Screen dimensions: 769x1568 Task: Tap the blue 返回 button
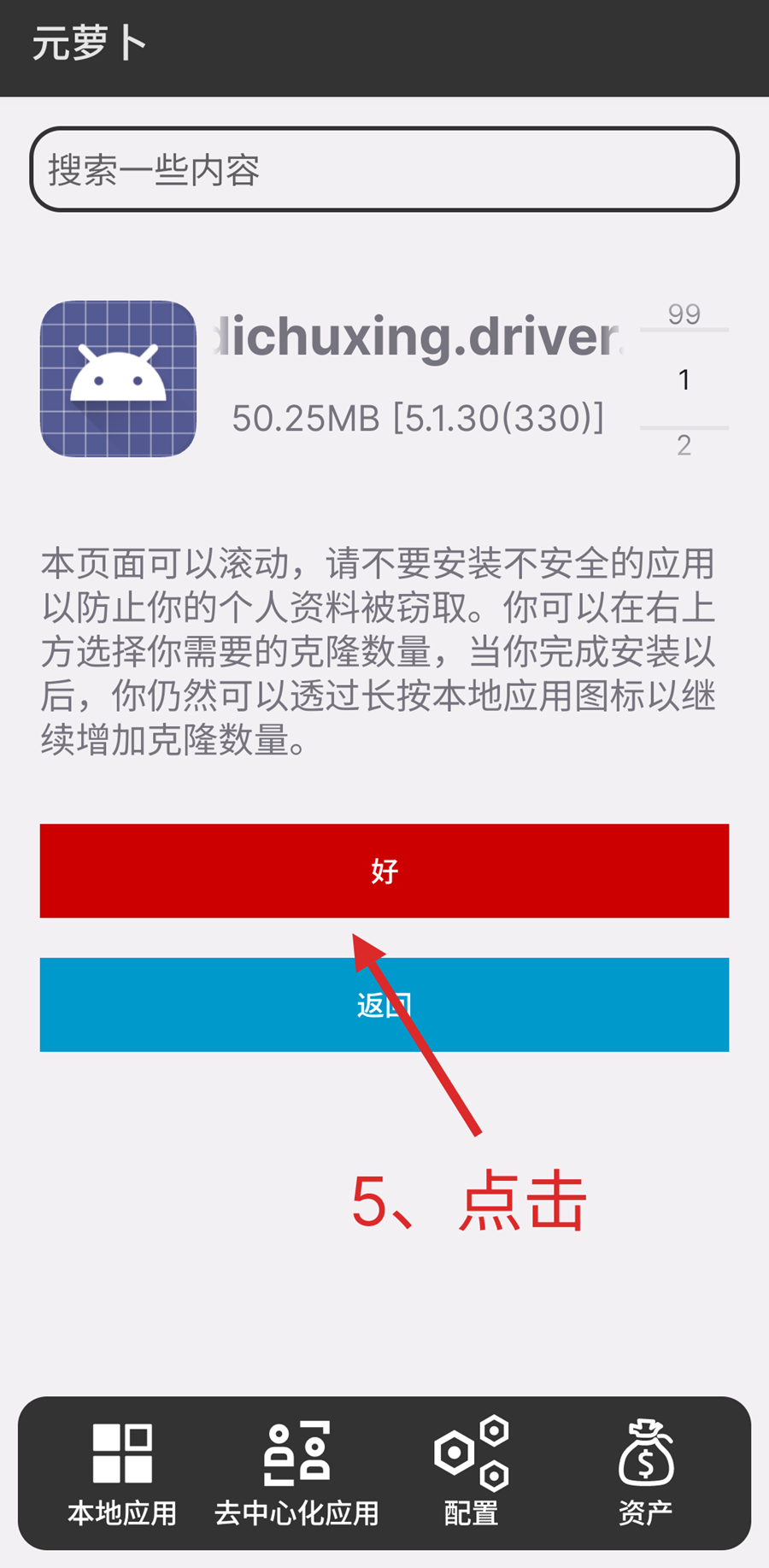click(x=384, y=1004)
